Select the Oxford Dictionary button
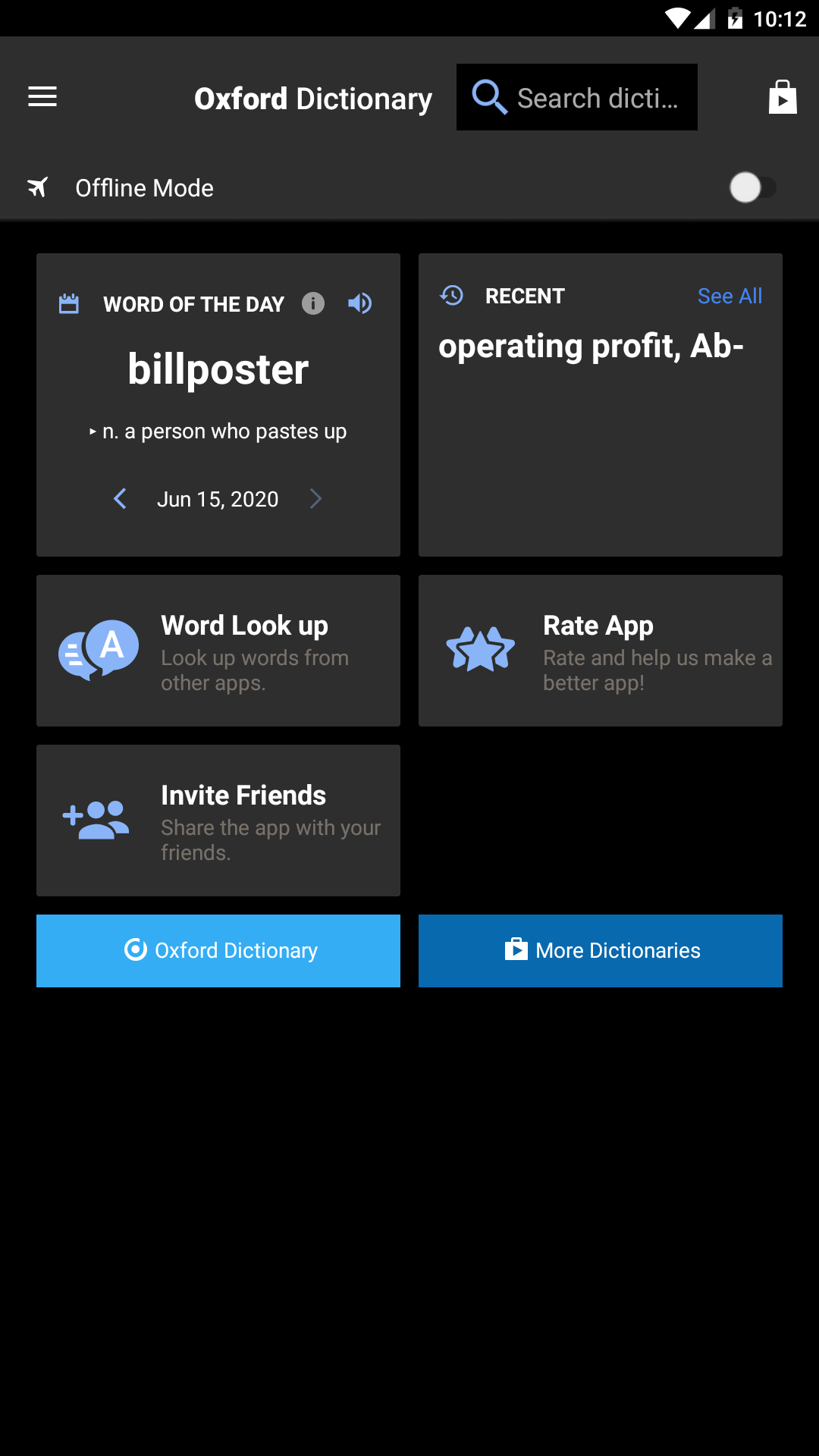 pos(218,950)
